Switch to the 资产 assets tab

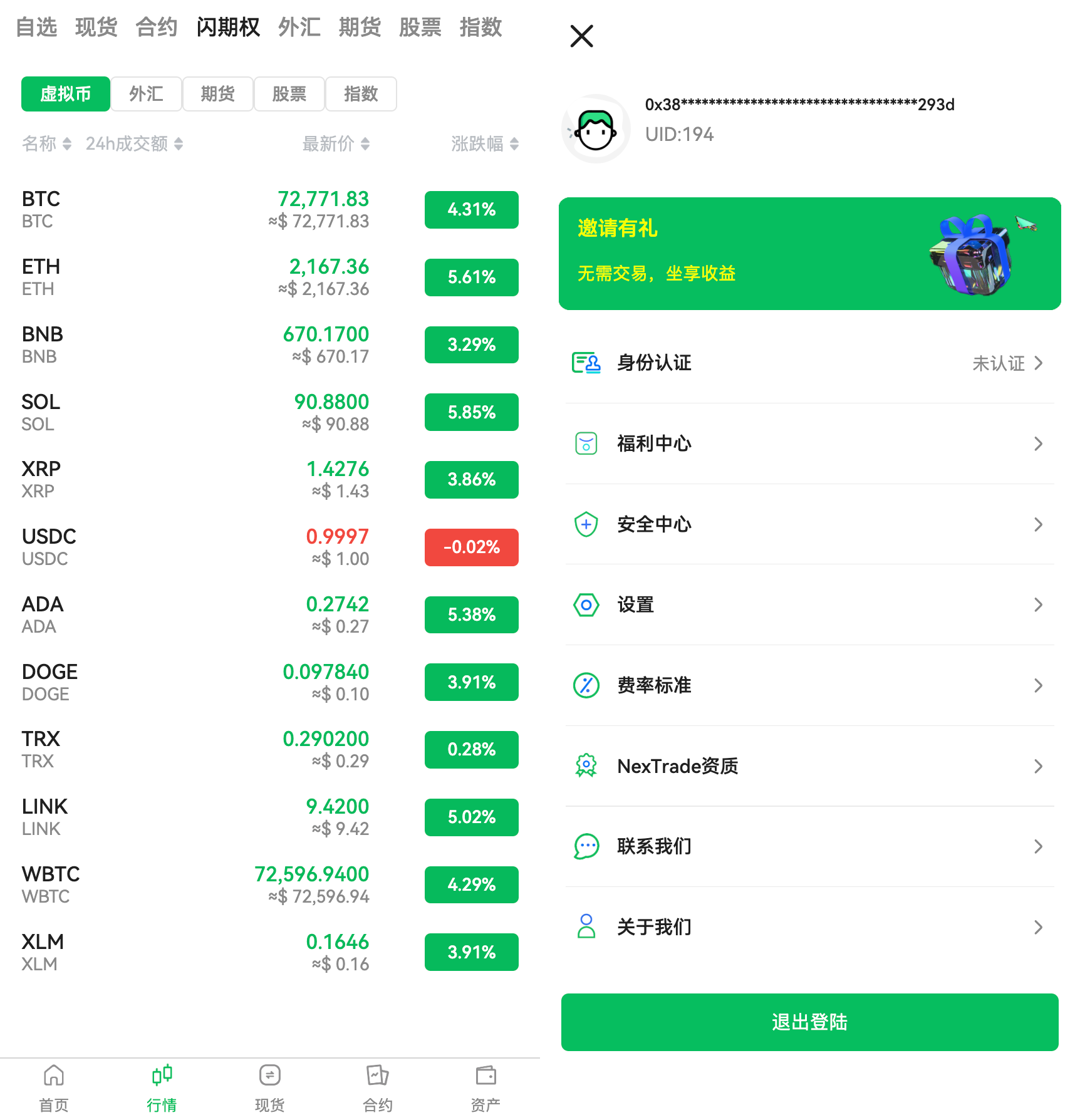485,1089
